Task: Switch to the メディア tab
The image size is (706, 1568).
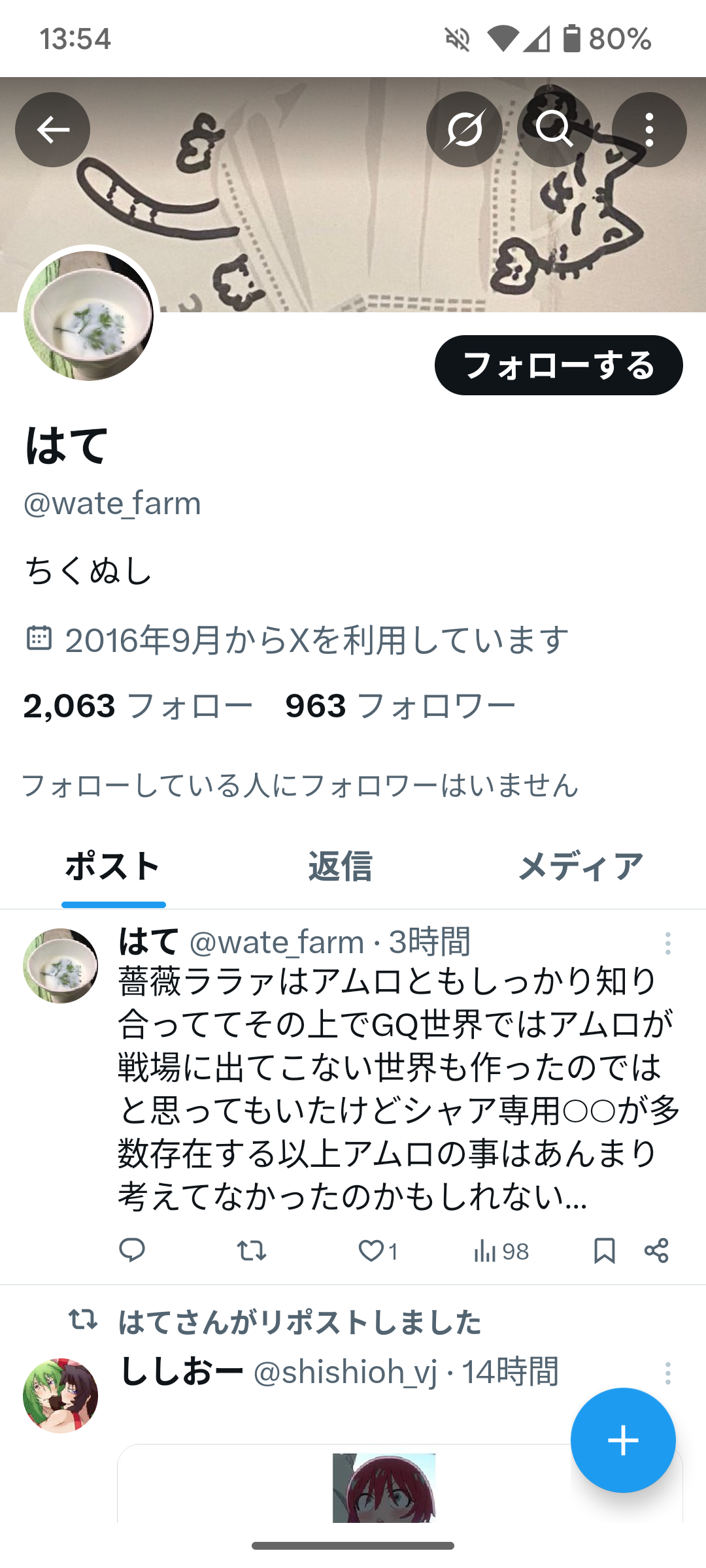Action: (580, 867)
